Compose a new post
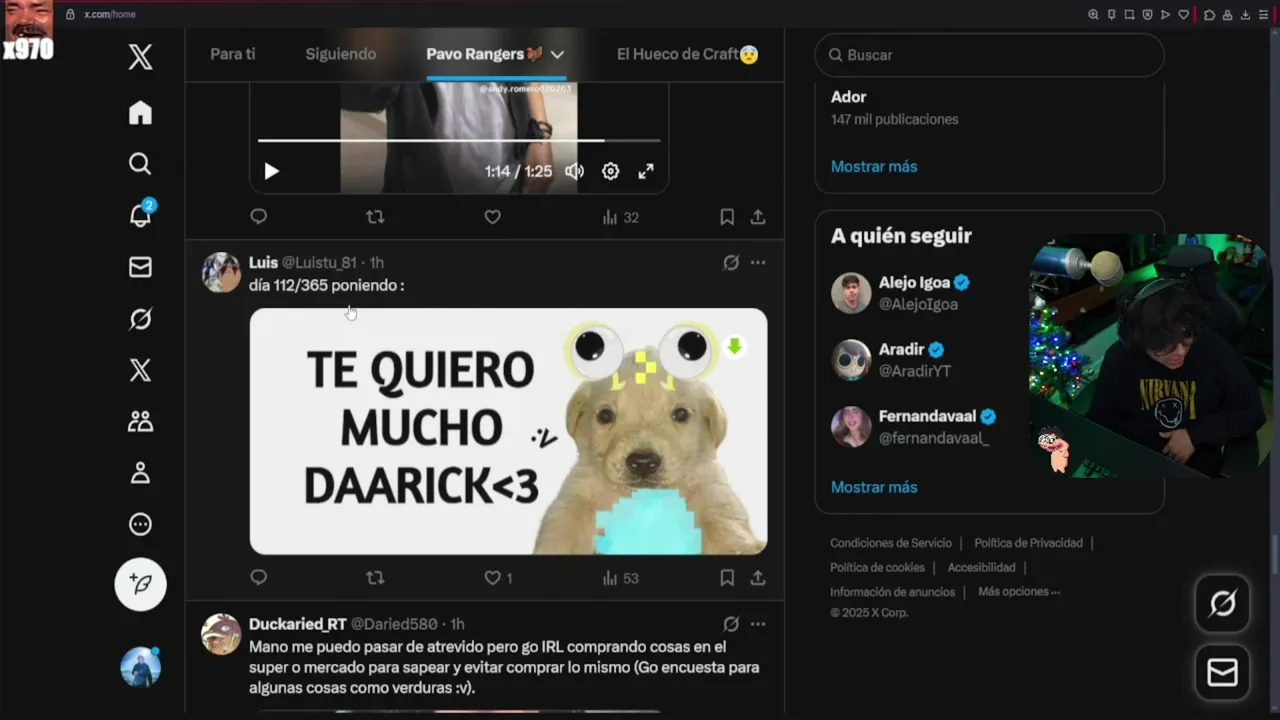1280x720 pixels. [x=140, y=584]
